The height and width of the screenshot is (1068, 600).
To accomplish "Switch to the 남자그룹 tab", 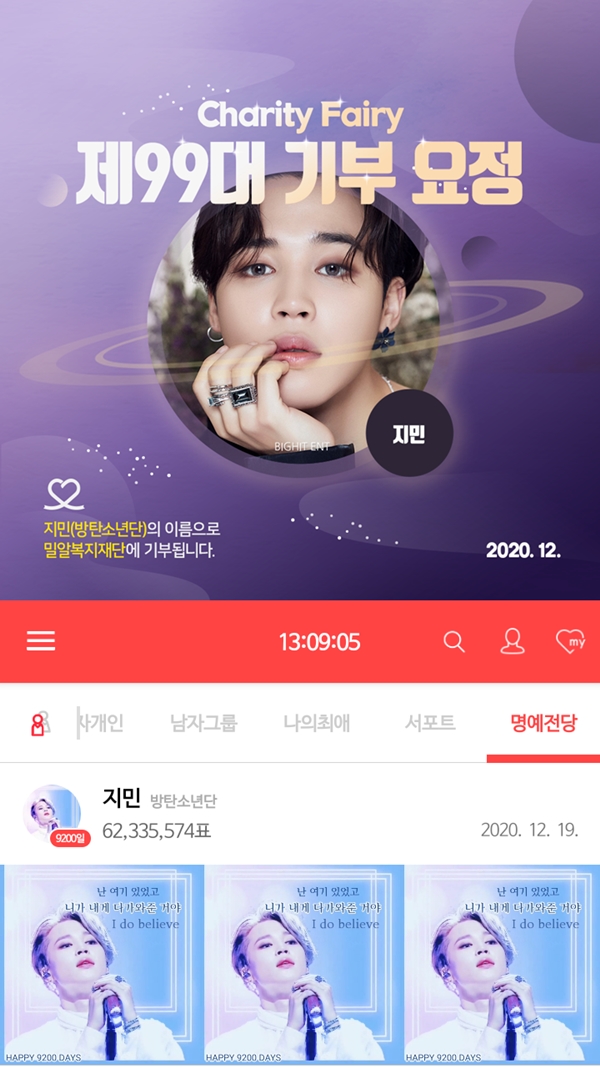I will pos(204,723).
